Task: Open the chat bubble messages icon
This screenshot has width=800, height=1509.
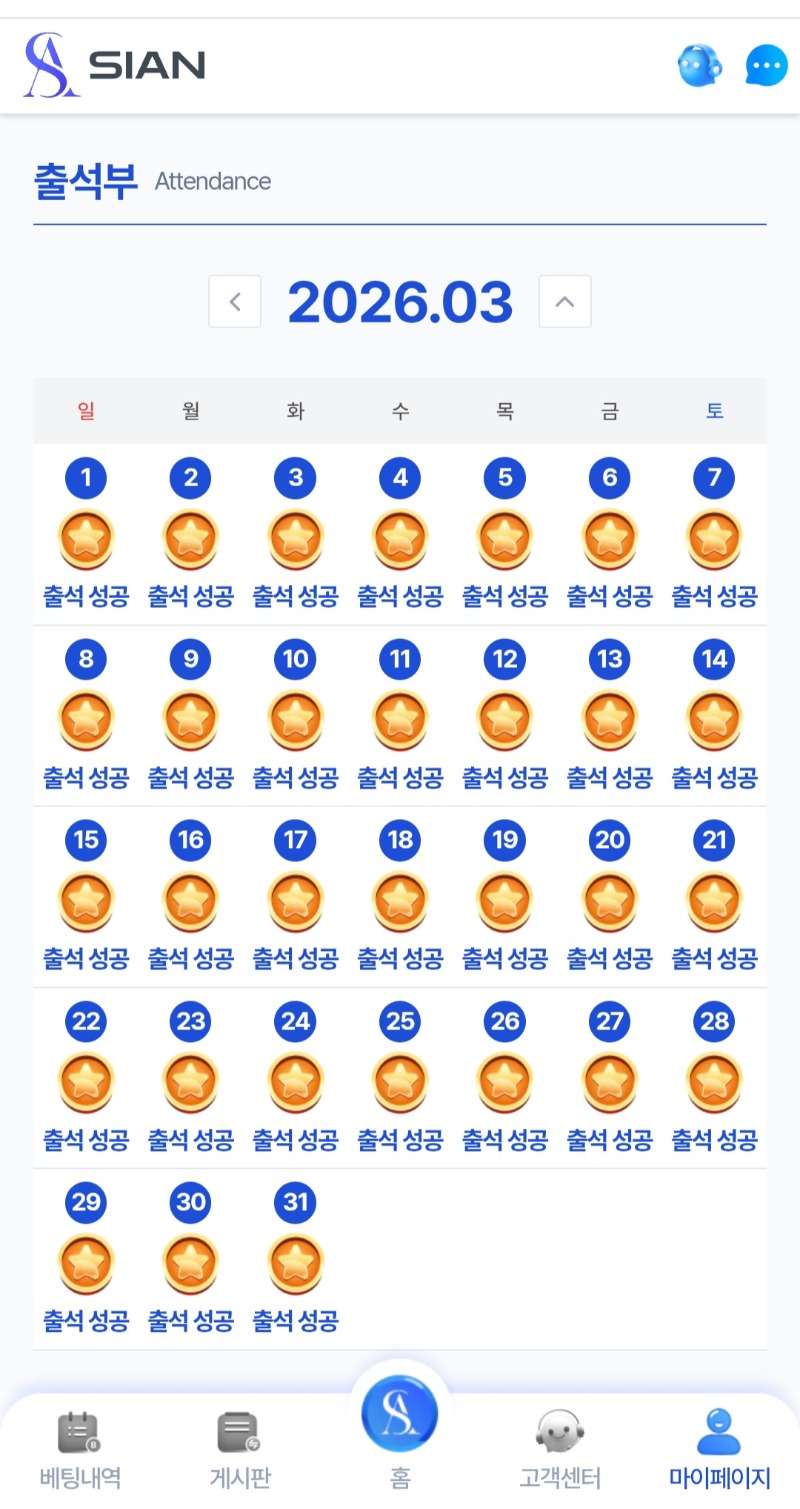Action: click(767, 66)
